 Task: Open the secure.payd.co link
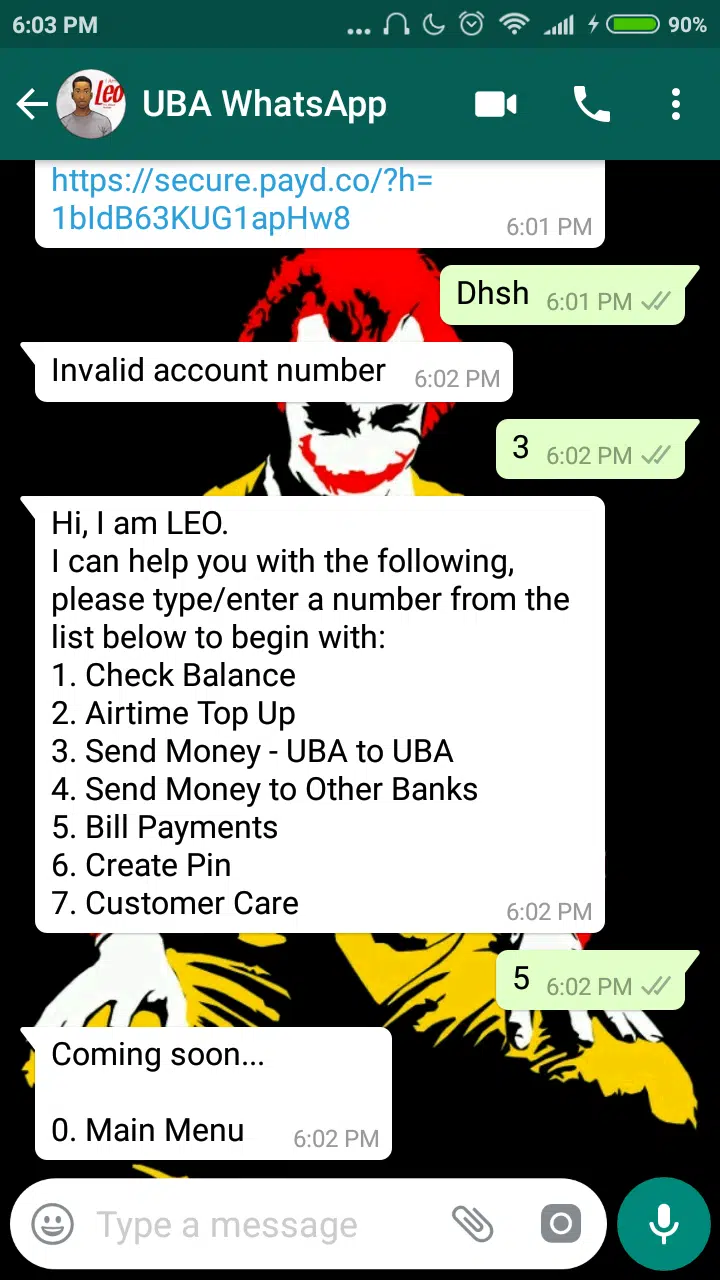pyautogui.click(x=241, y=199)
